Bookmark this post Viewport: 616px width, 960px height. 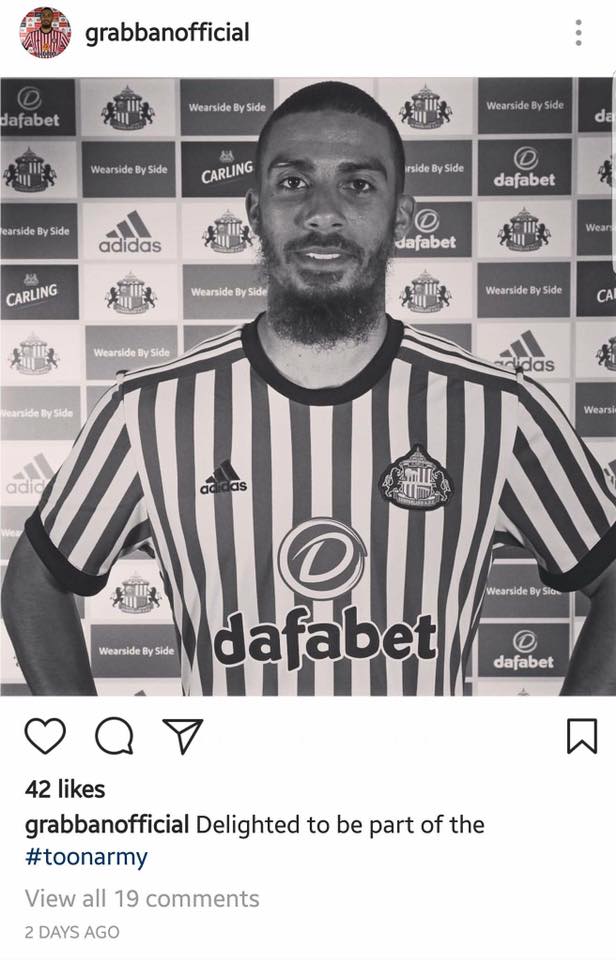click(581, 737)
